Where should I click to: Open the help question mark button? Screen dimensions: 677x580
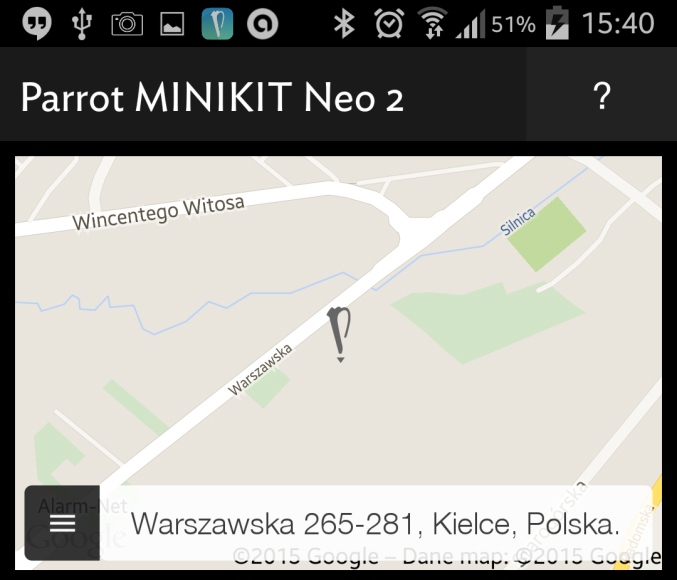coord(601,97)
